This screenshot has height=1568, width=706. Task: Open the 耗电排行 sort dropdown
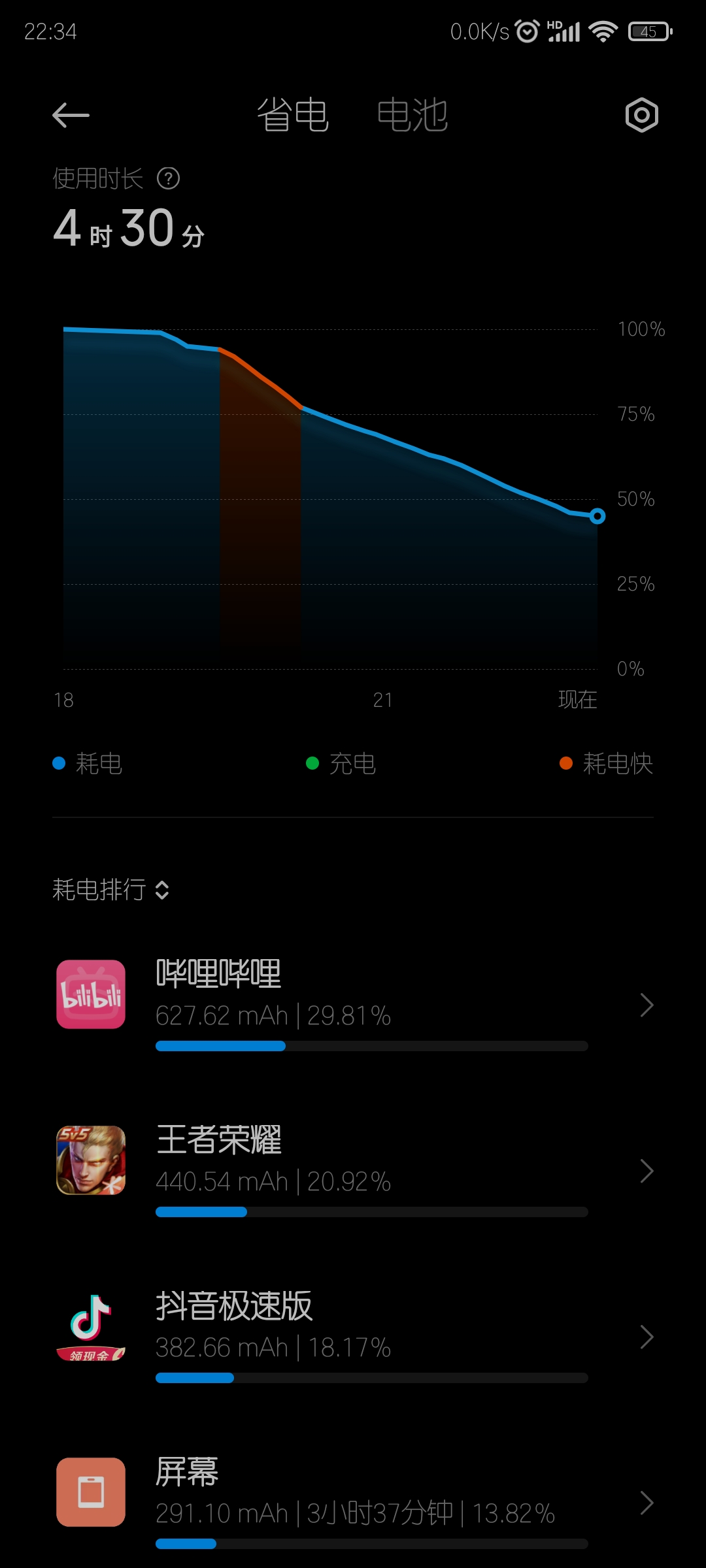(111, 890)
